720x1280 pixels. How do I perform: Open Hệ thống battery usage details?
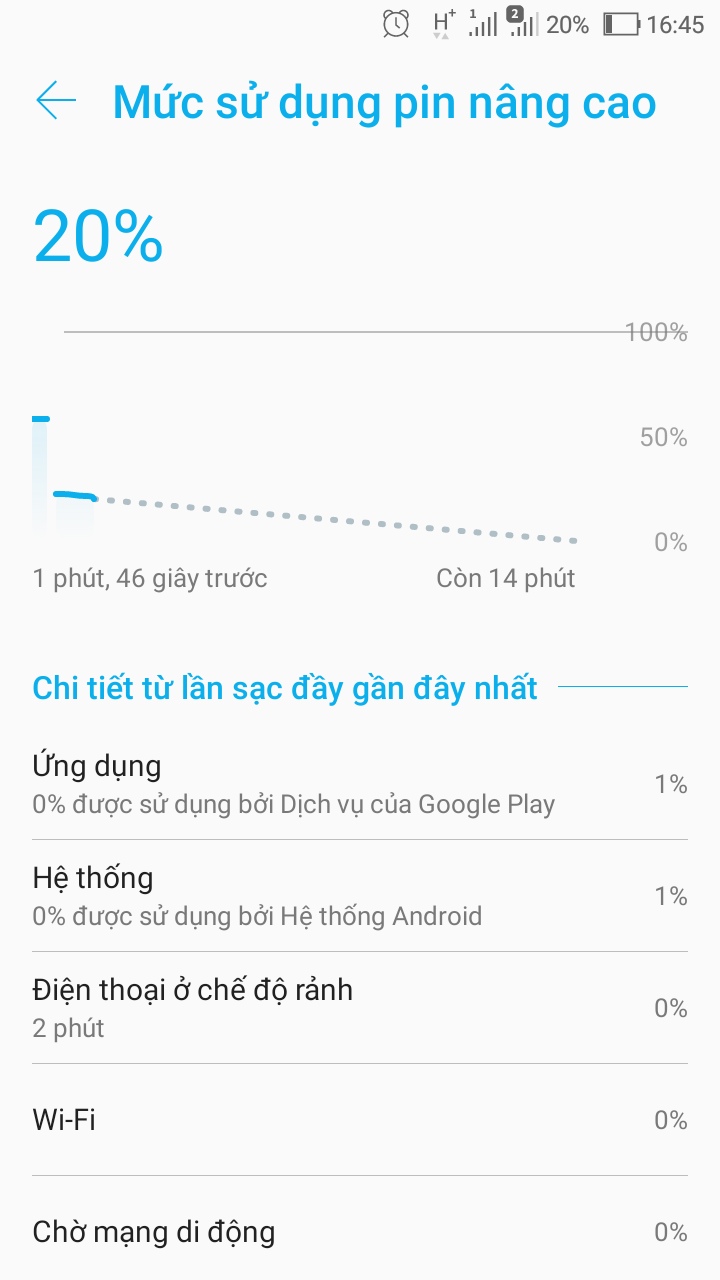[360, 896]
